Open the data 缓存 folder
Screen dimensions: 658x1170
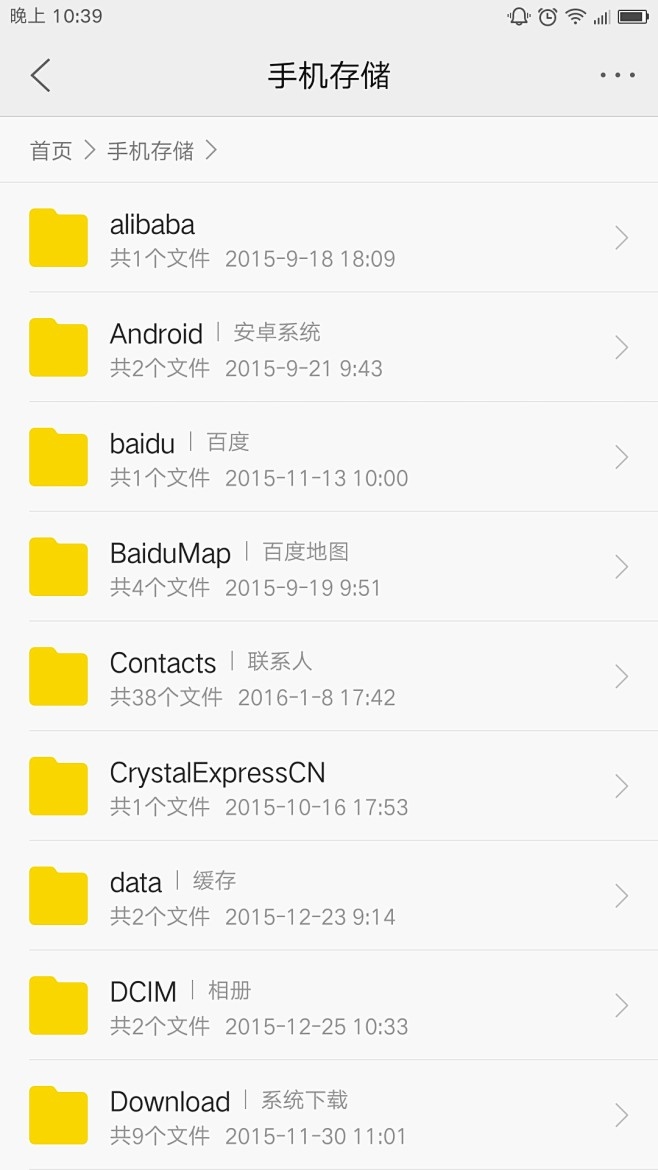[328, 896]
